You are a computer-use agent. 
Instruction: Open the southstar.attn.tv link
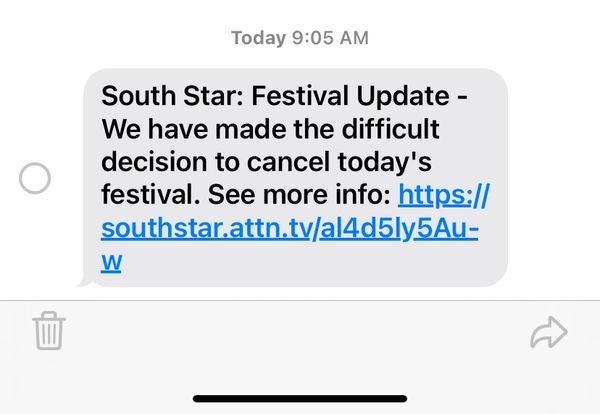[290, 228]
